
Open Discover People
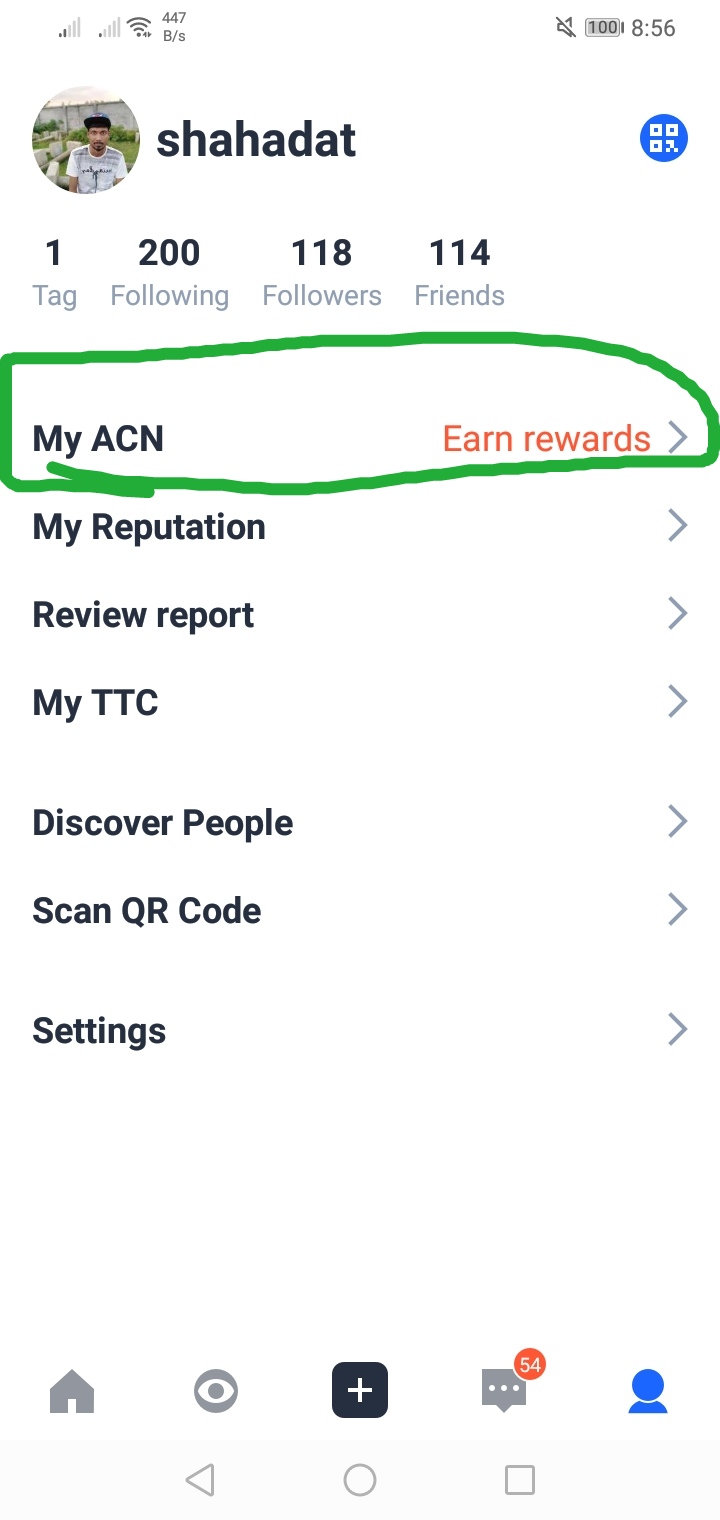360,823
